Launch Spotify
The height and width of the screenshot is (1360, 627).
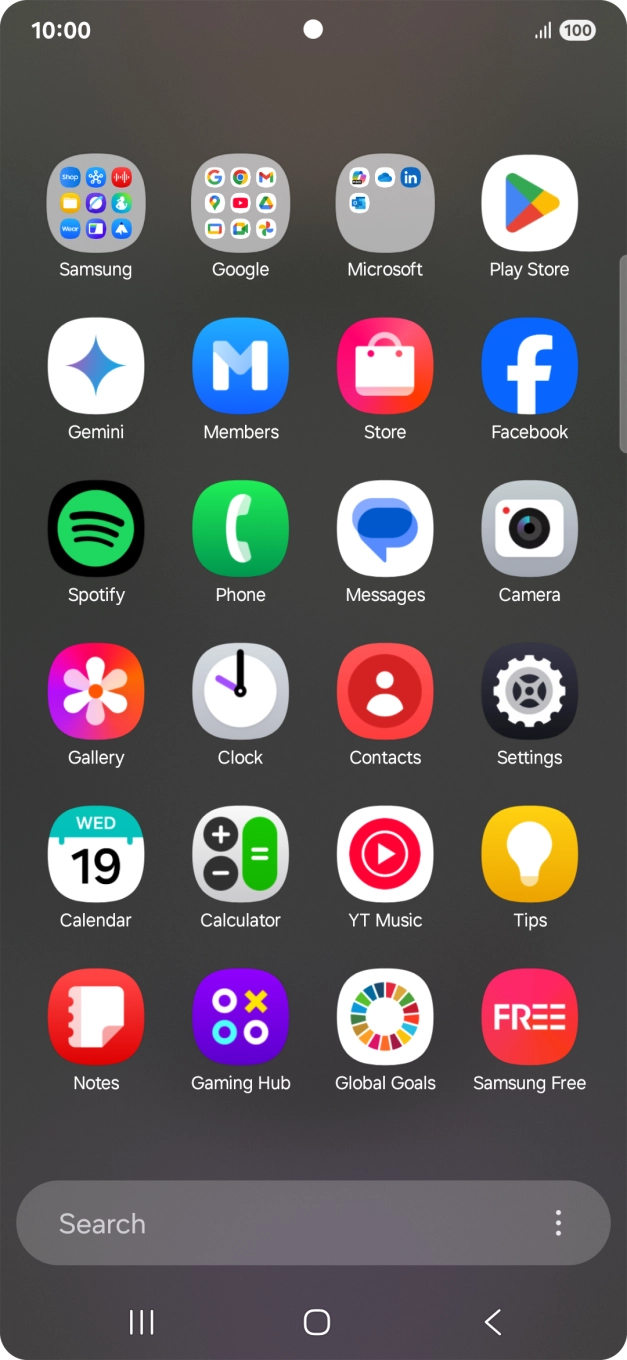click(x=96, y=529)
